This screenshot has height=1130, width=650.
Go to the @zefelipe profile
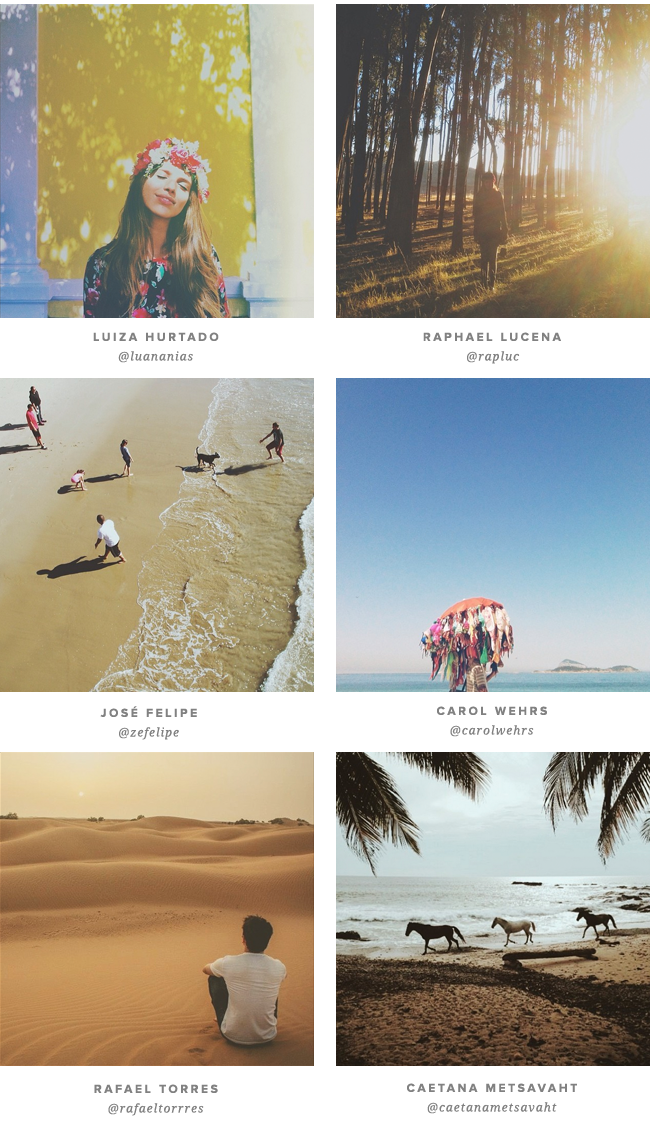[149, 732]
